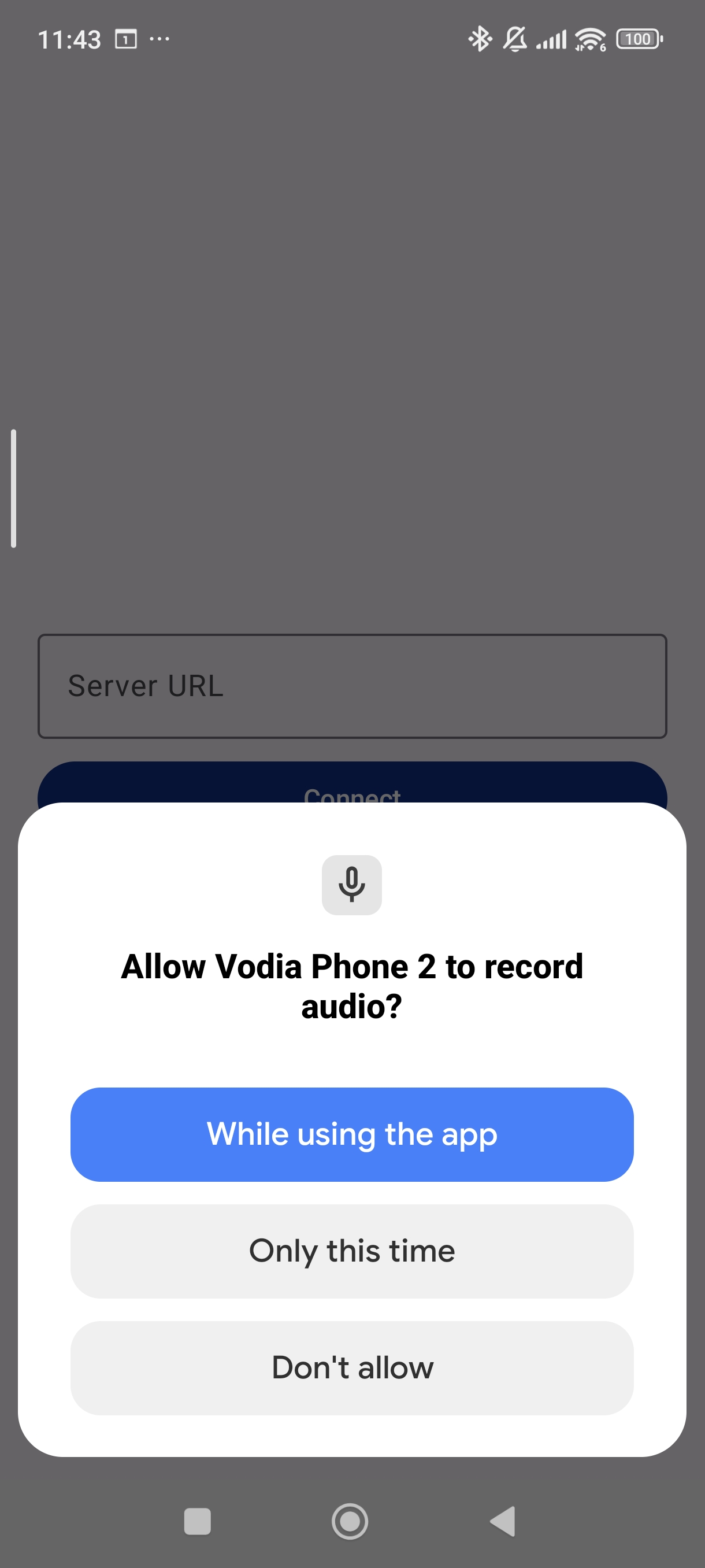Viewport: 705px width, 1568px height.
Task: Go to the home screen
Action: coord(350,1521)
